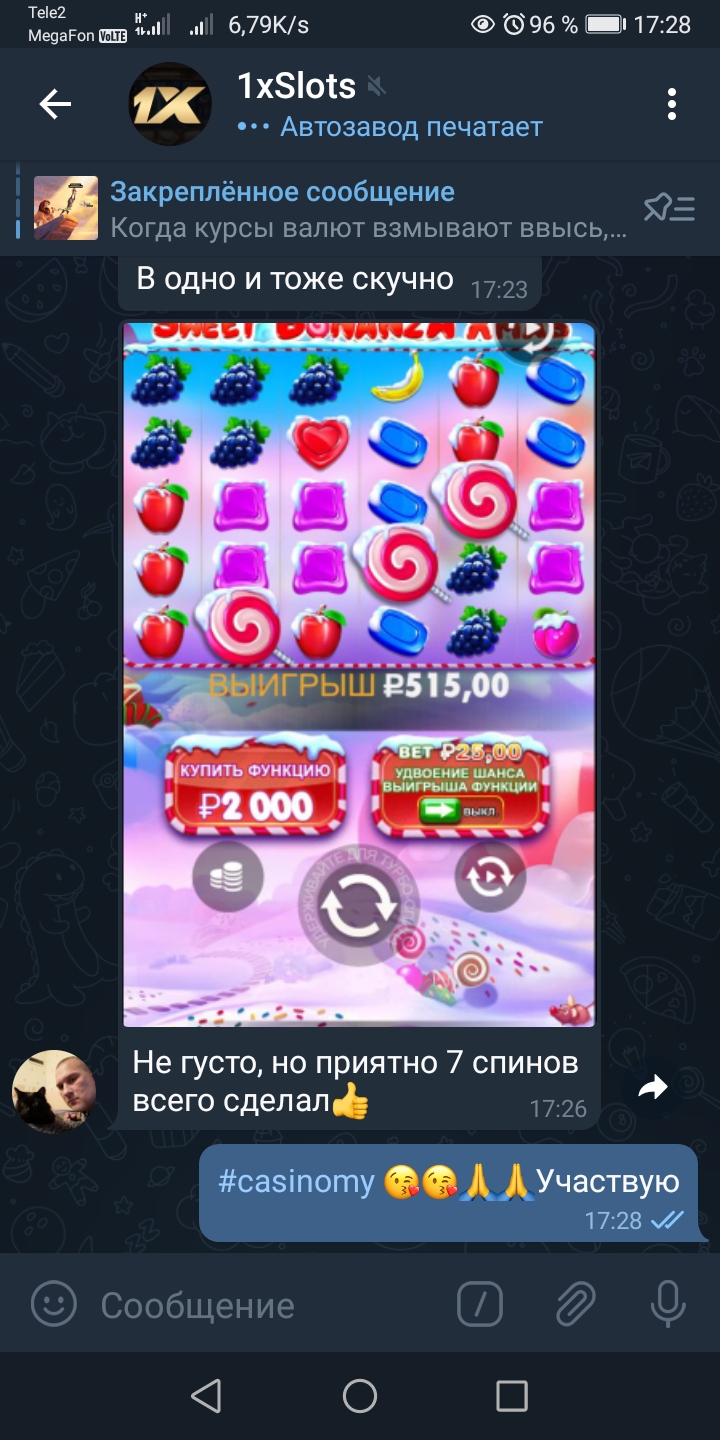Open 1xSlots group info header
The height and width of the screenshot is (1440, 720).
click(x=390, y=104)
